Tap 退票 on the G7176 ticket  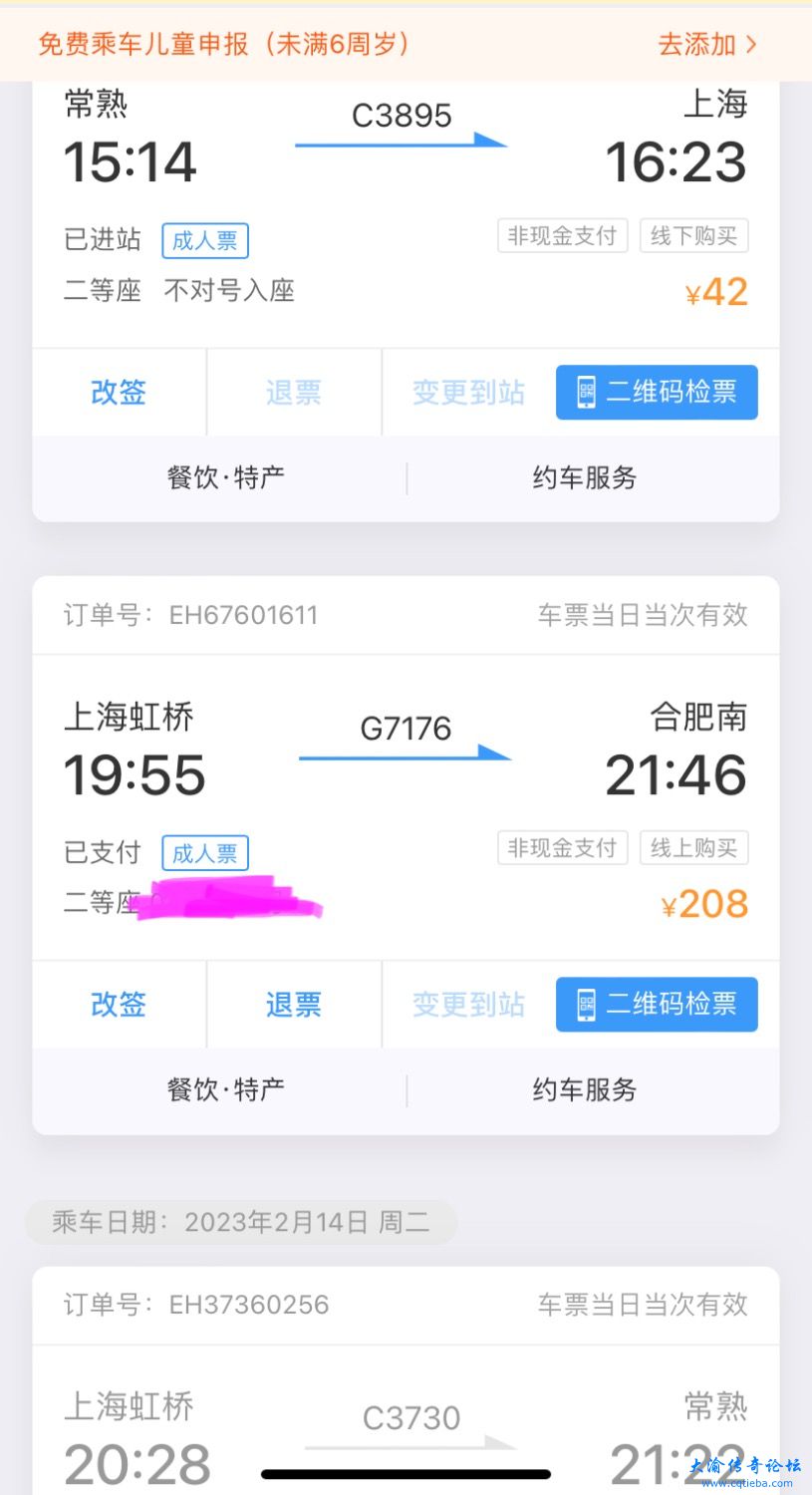(x=293, y=1004)
